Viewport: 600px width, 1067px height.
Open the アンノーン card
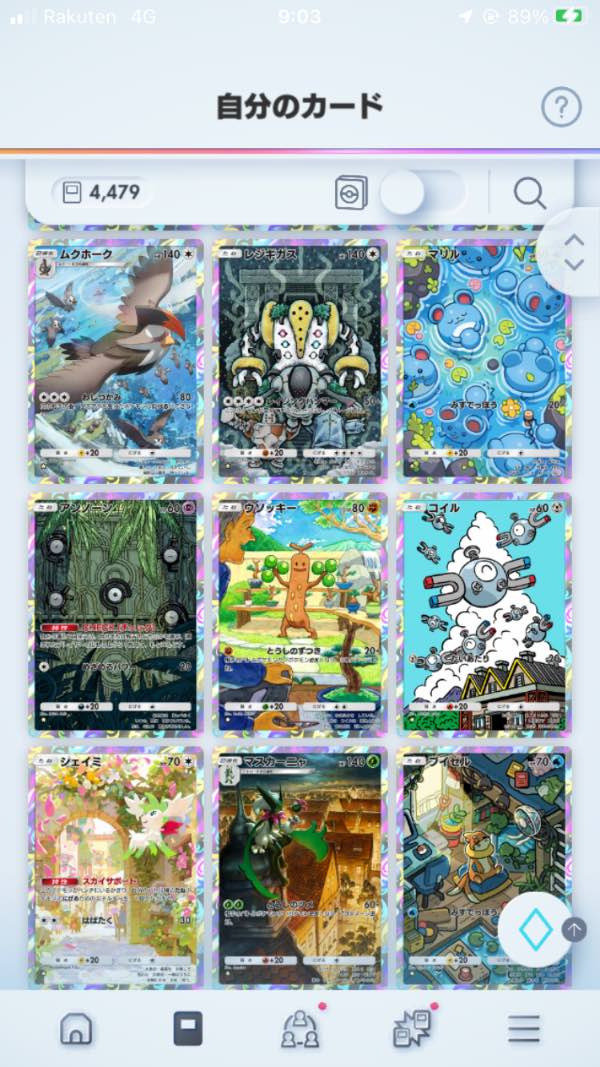click(x=116, y=613)
